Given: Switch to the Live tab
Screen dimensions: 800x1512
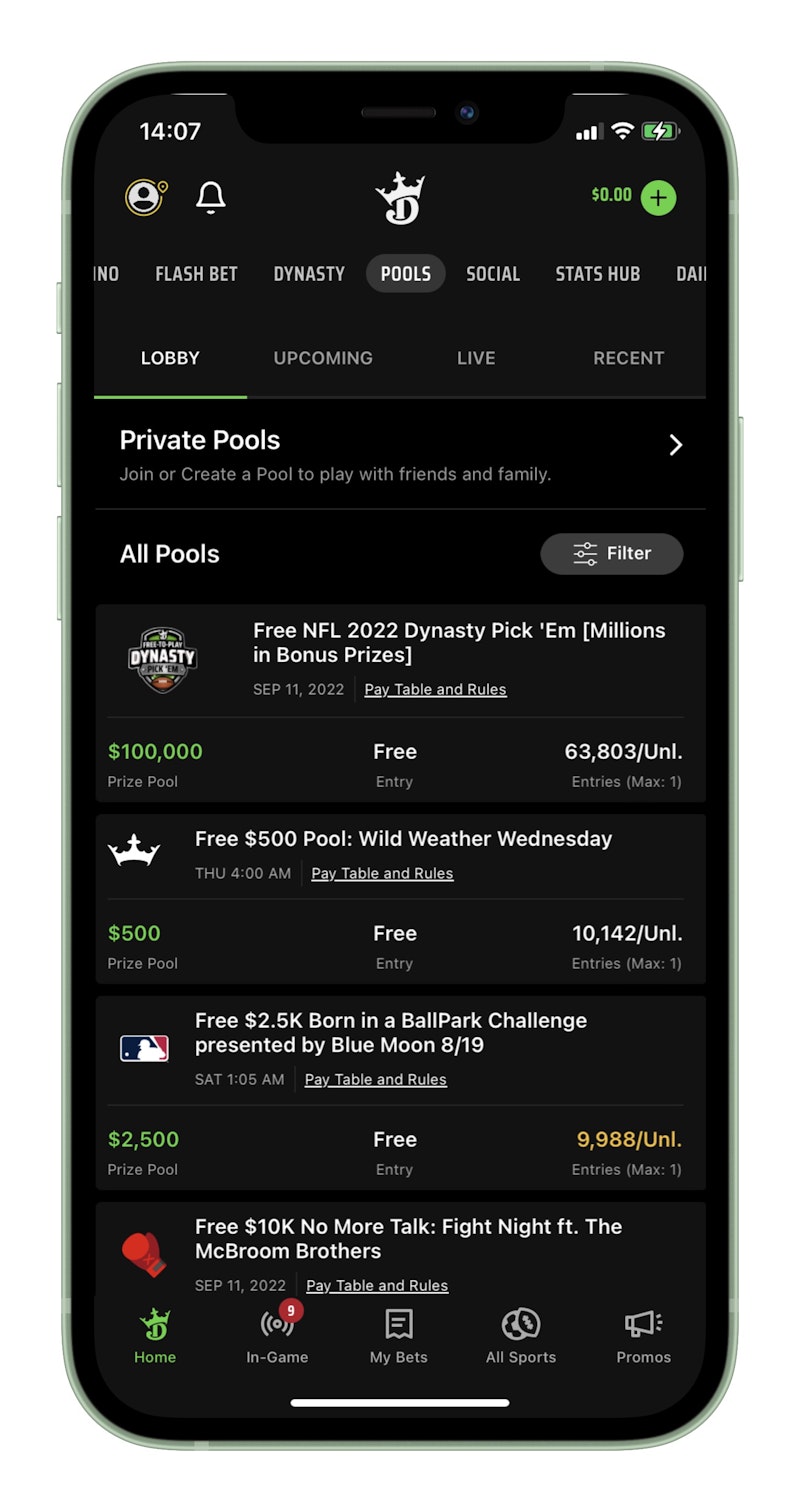Looking at the screenshot, I should click(x=476, y=358).
